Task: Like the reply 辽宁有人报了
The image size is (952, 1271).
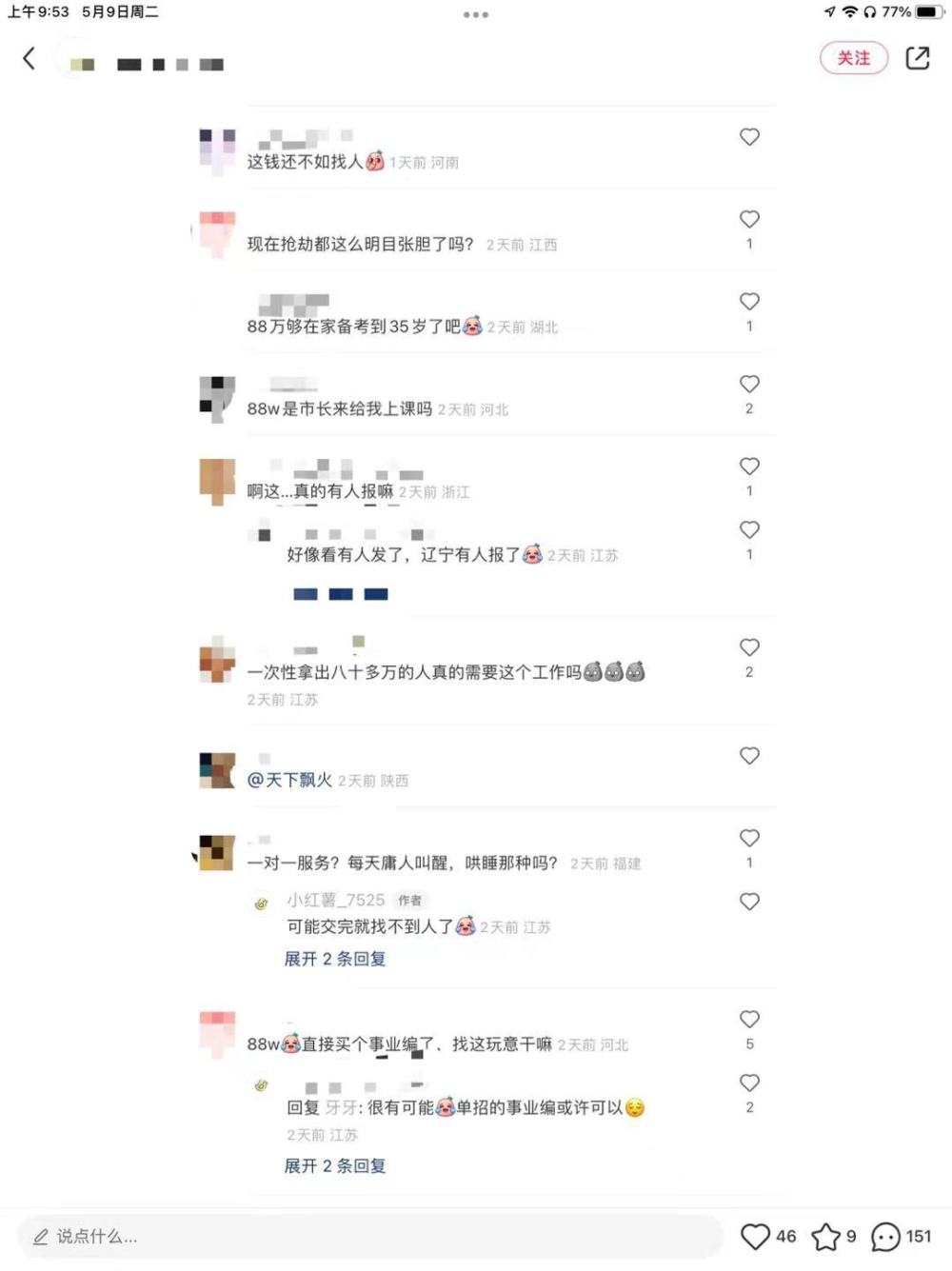Action: 749,529
